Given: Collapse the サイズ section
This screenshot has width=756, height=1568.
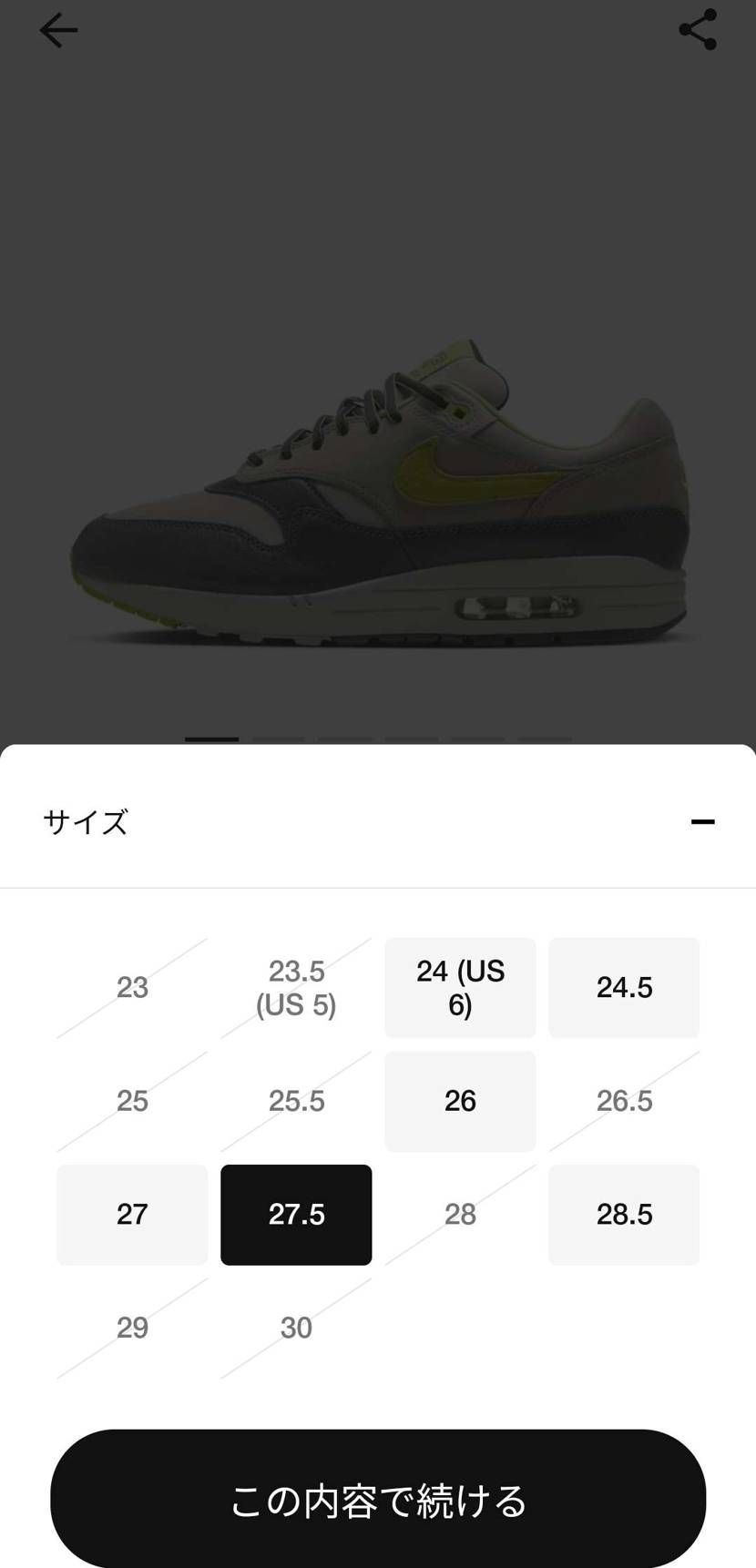Looking at the screenshot, I should 702,821.
